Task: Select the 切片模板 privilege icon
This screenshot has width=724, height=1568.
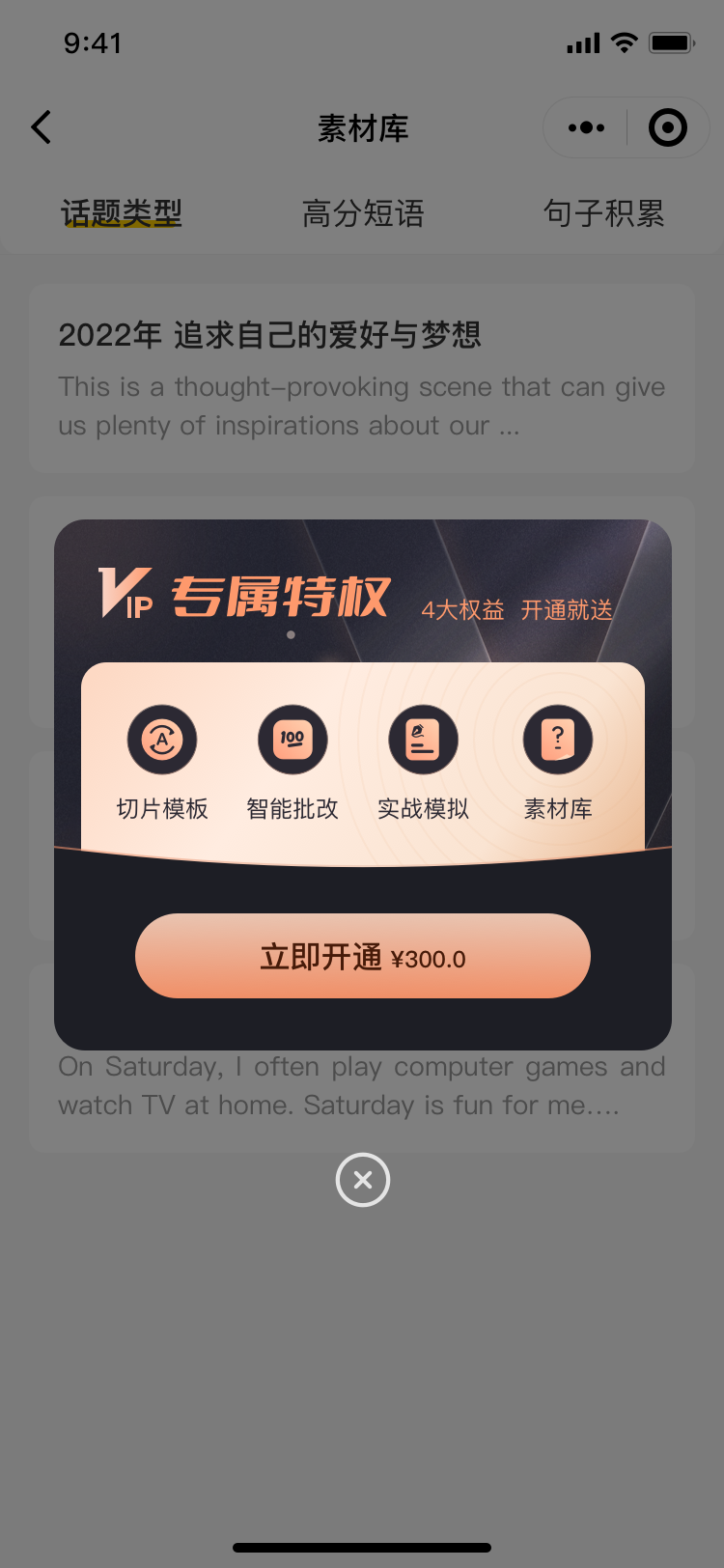Action: click(x=162, y=741)
